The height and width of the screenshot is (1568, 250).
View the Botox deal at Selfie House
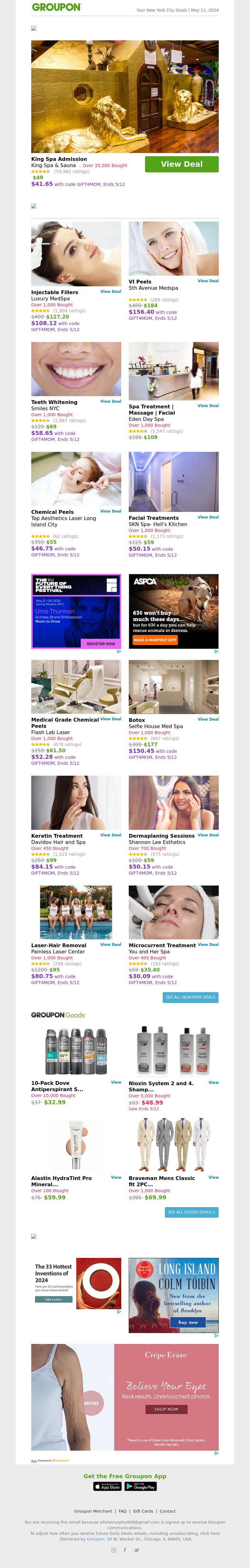pyautogui.click(x=207, y=719)
